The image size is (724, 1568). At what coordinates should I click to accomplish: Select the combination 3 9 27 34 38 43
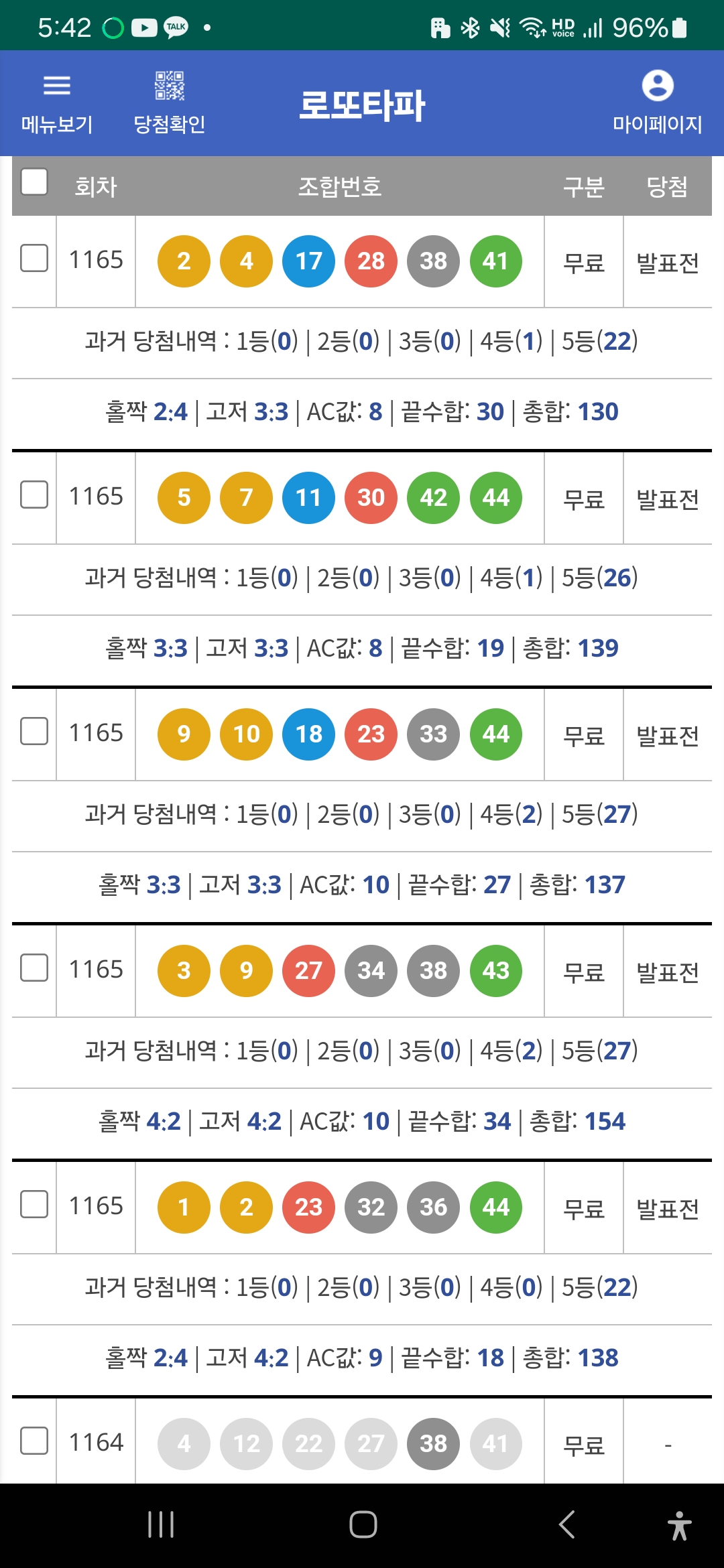tap(34, 968)
